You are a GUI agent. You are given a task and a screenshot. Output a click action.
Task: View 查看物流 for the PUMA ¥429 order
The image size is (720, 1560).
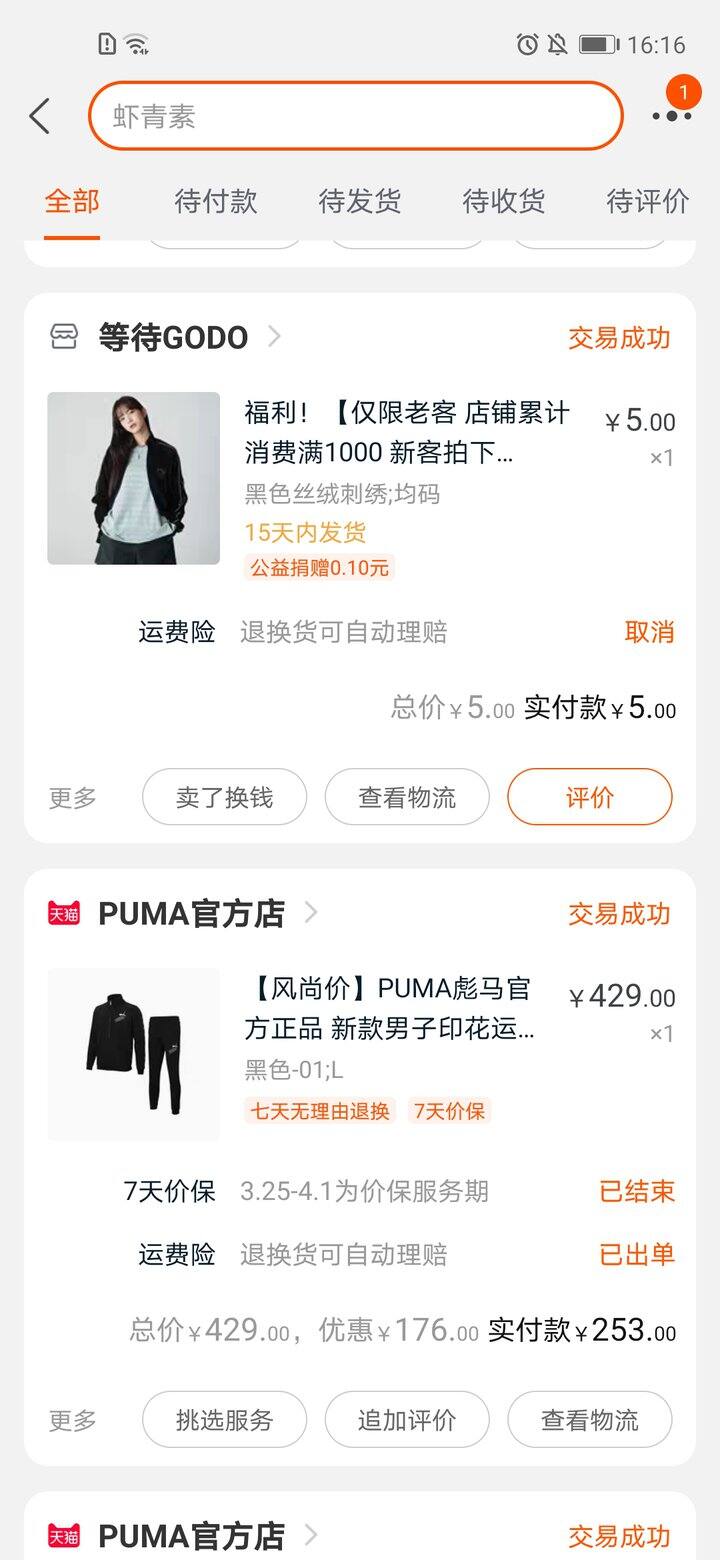point(590,1420)
